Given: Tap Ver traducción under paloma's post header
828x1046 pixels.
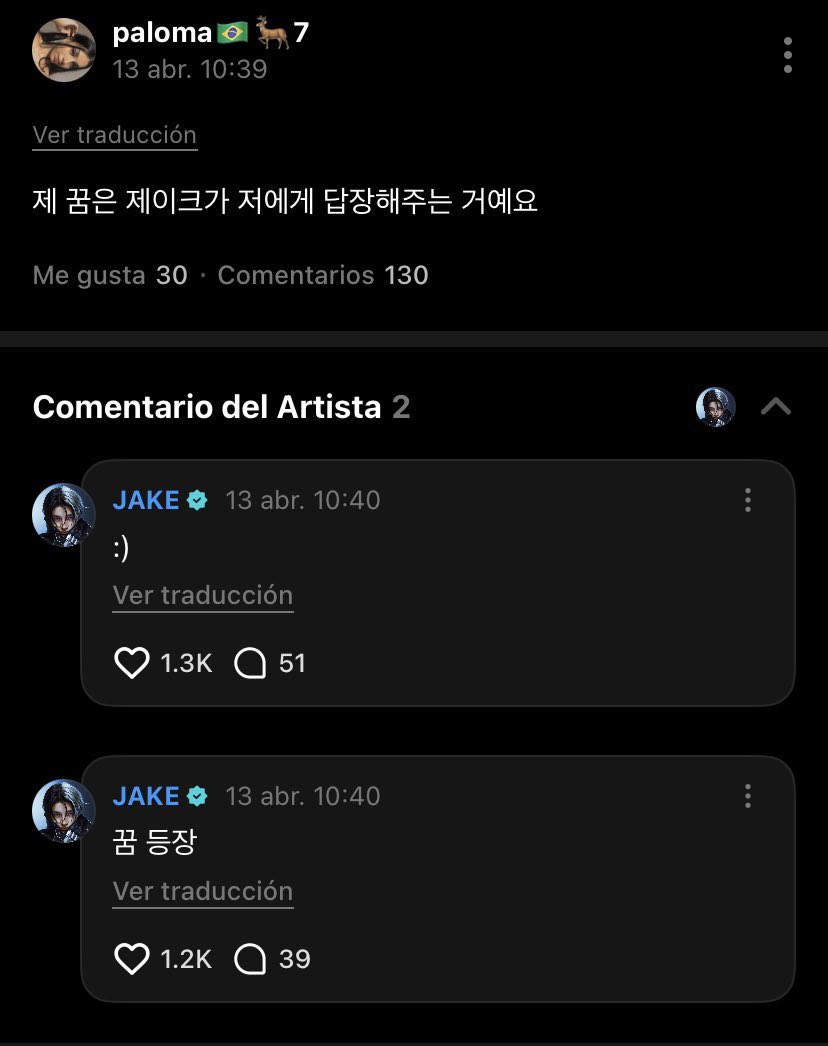Looking at the screenshot, I should coord(114,135).
